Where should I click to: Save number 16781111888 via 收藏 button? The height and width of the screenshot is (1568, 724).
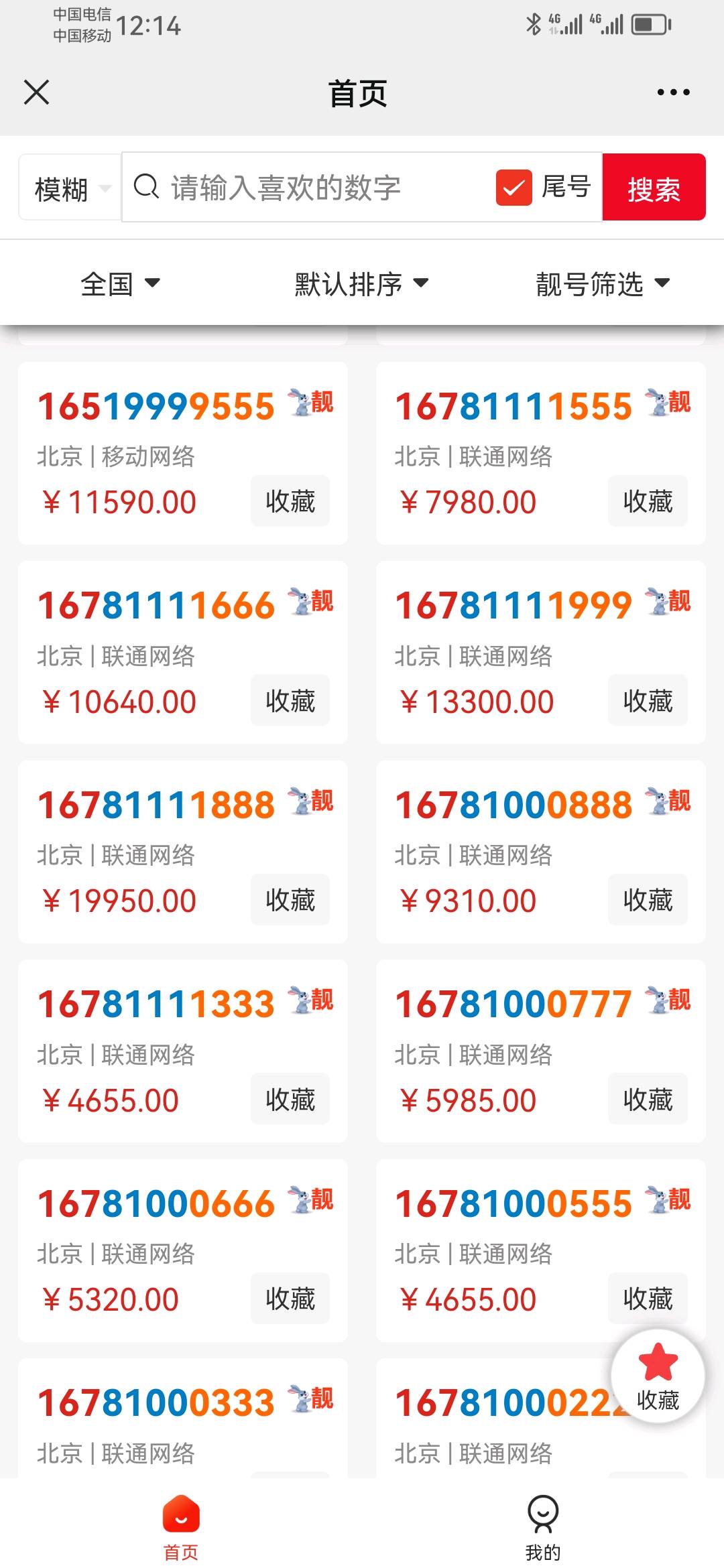point(290,900)
